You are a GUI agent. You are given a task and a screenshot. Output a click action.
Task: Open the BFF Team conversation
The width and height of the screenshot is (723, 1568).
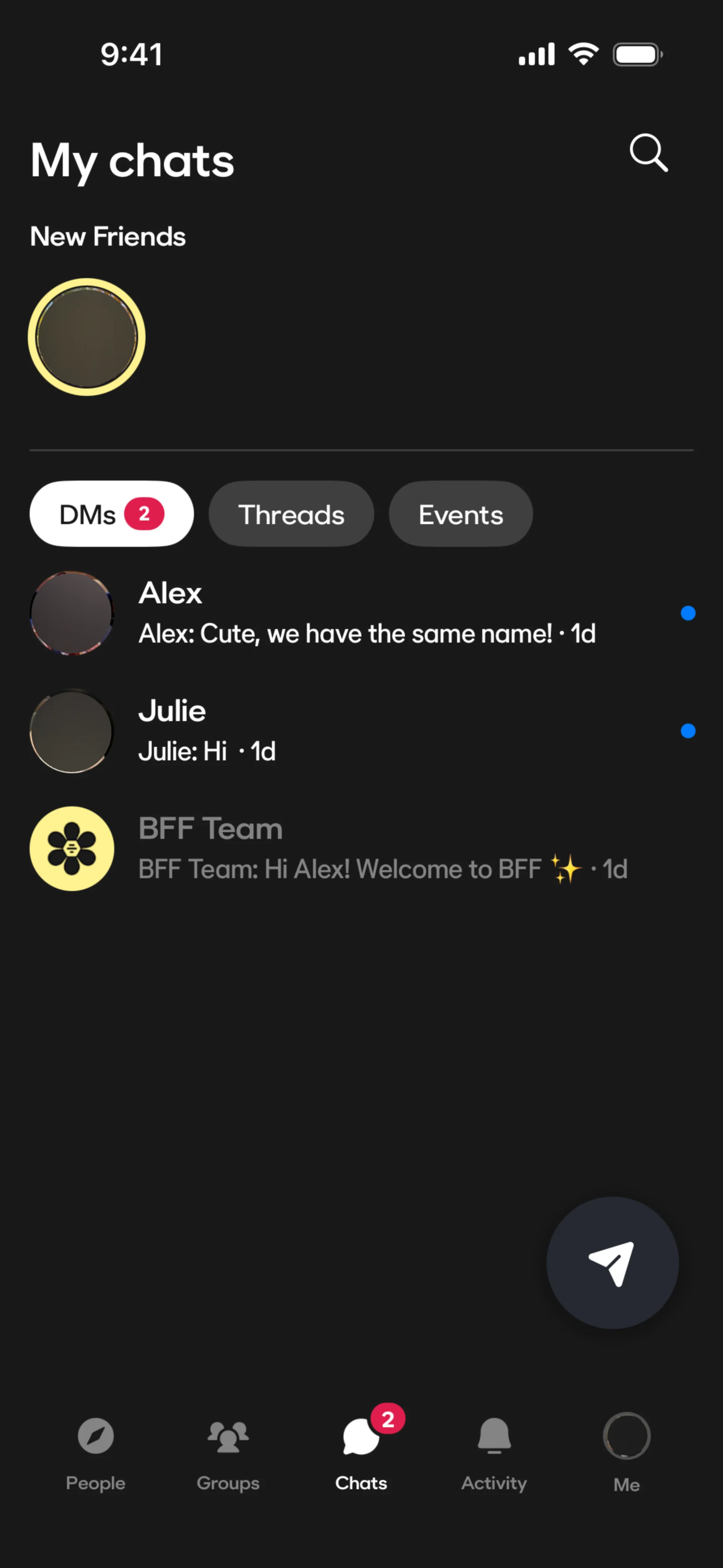[x=361, y=849]
